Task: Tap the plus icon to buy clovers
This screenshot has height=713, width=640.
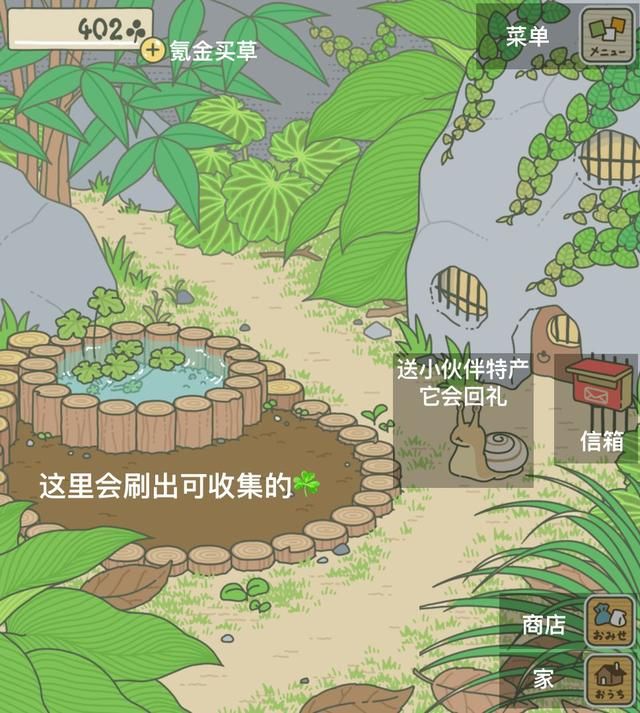Action: coord(152,50)
